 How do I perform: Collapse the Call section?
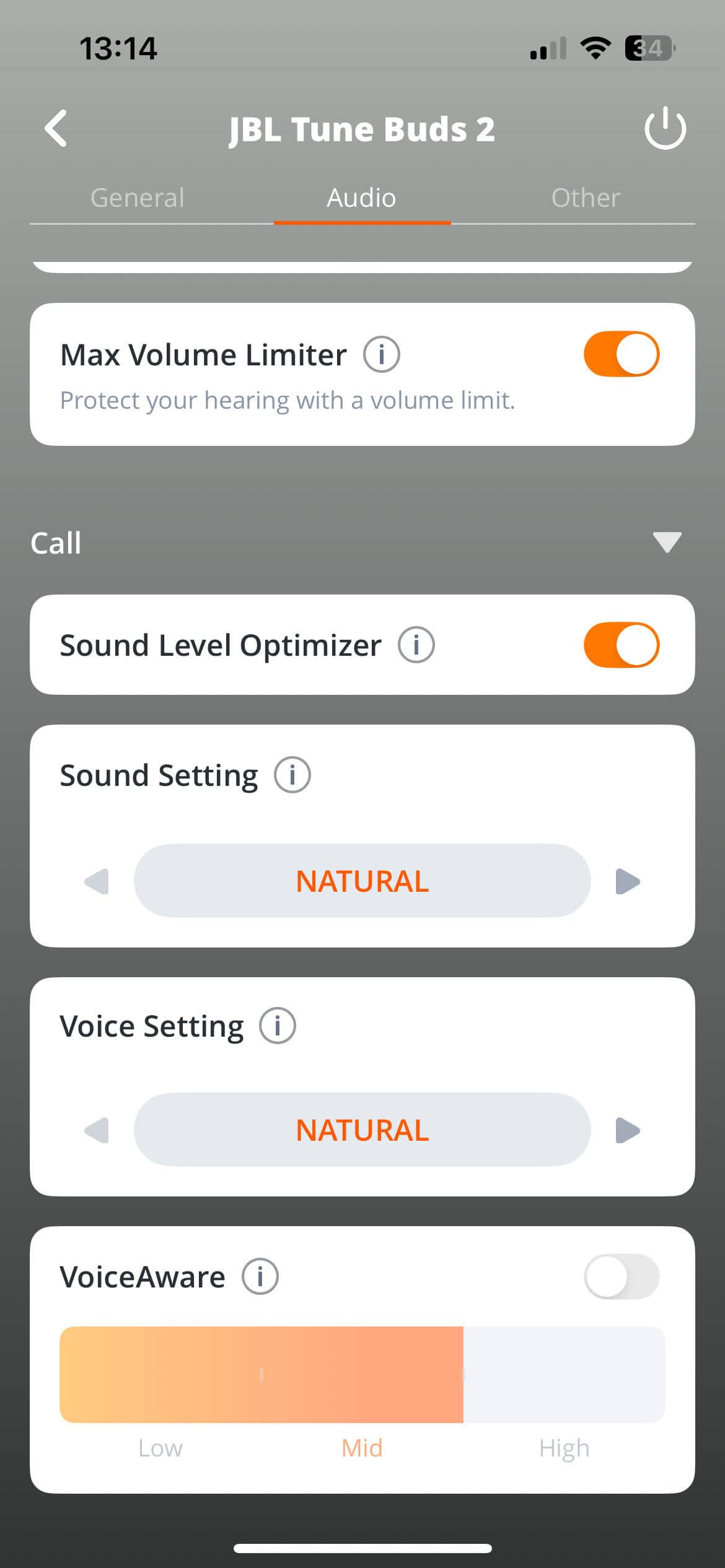point(667,542)
